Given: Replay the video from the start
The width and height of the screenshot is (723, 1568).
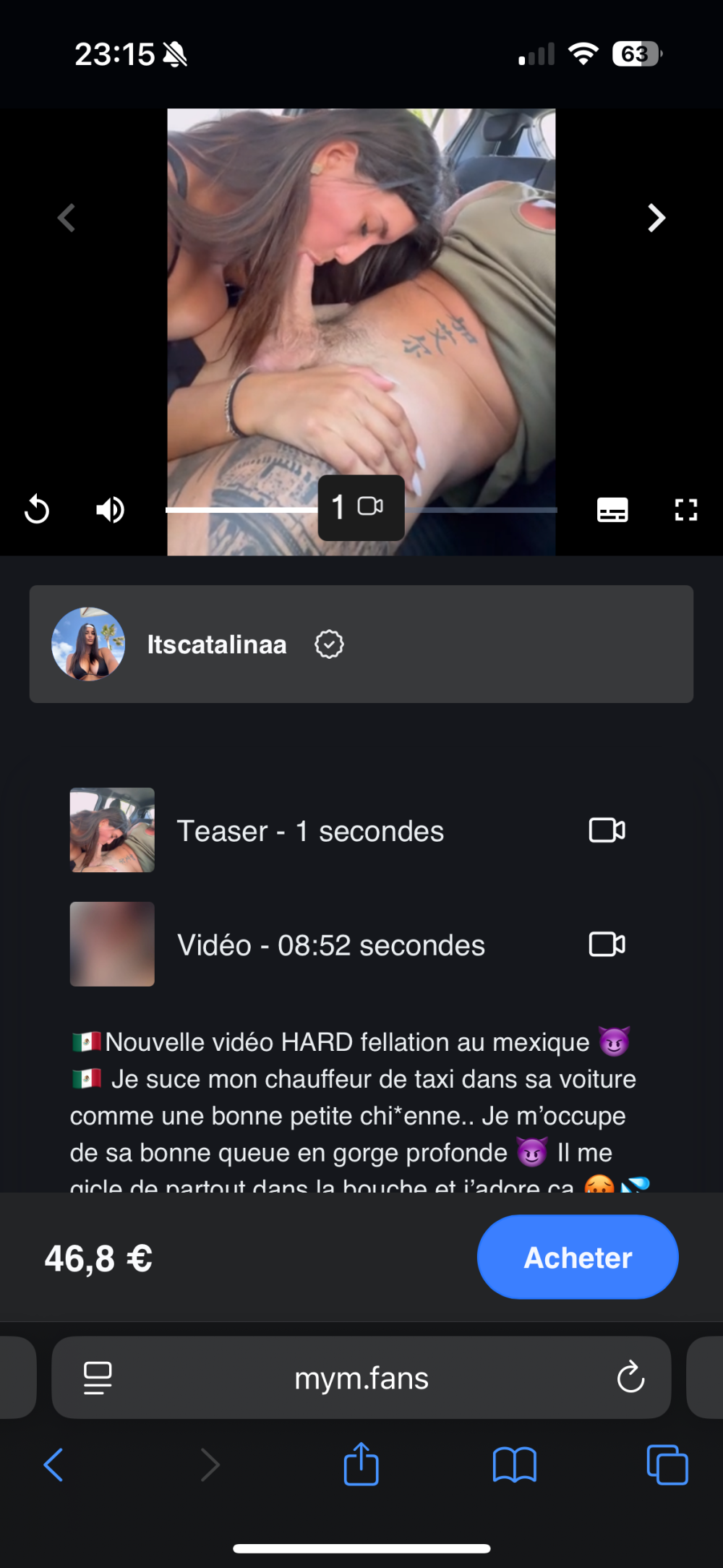Looking at the screenshot, I should coord(37,510).
